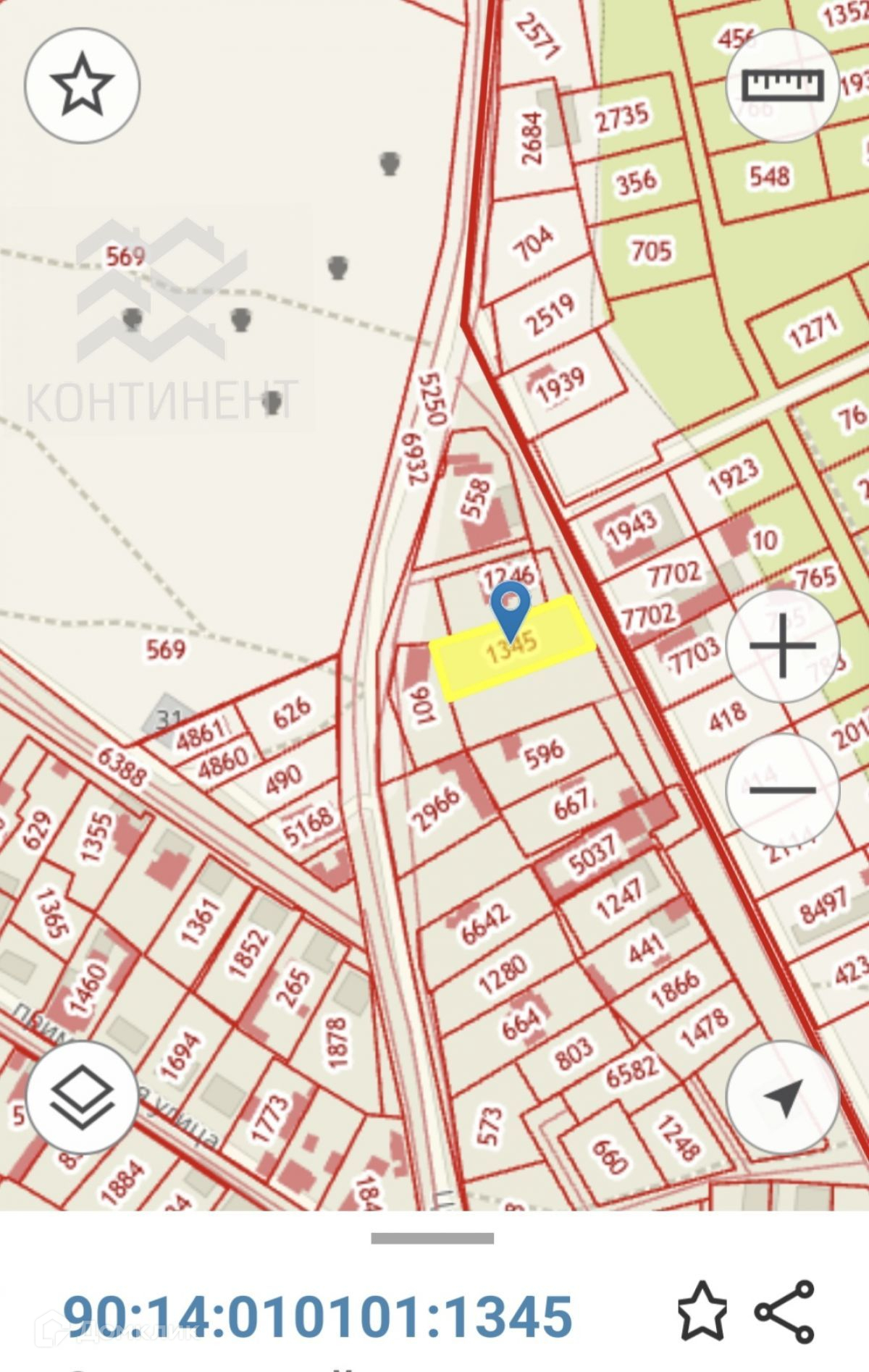
Task: Select the blue pin on parcel 1345
Action: (x=511, y=610)
